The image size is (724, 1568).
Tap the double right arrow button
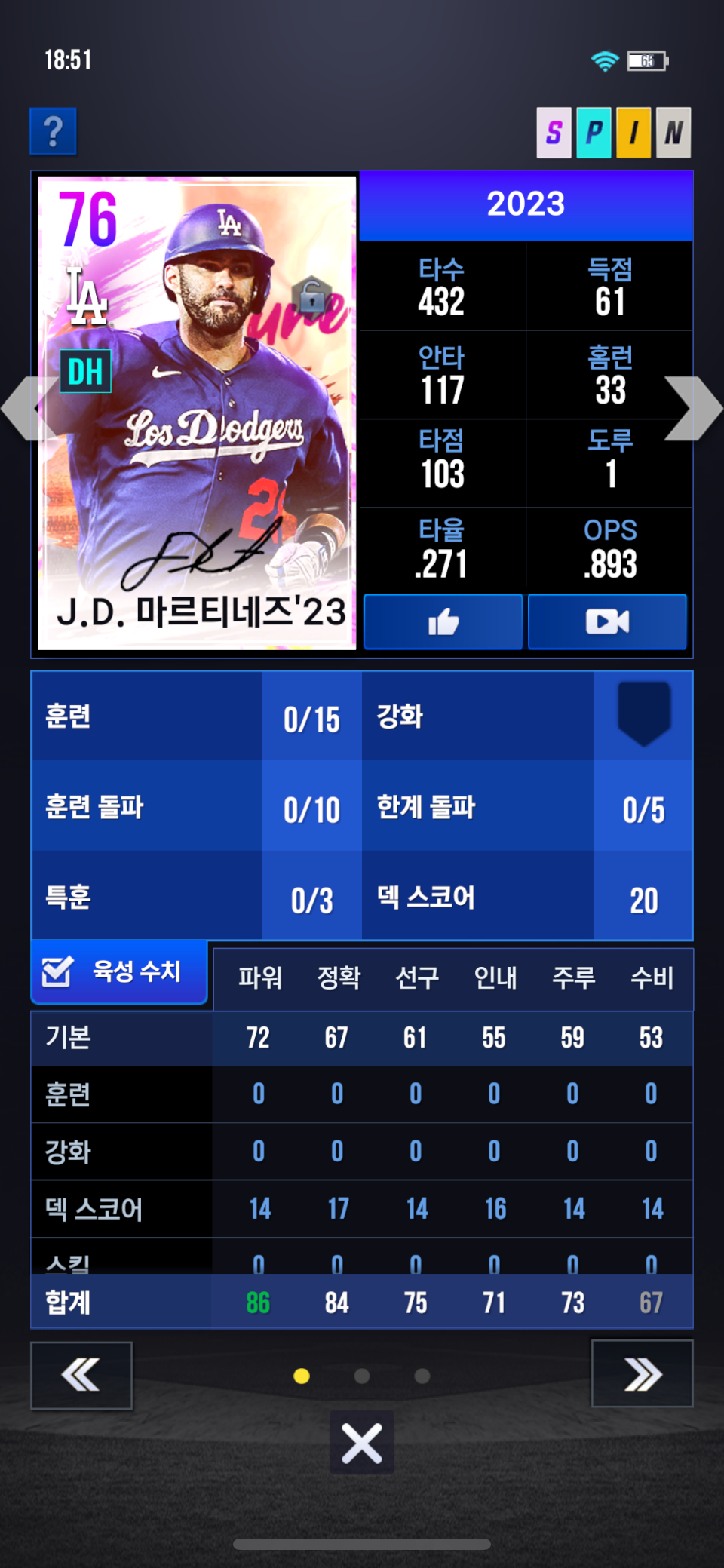pyautogui.click(x=642, y=1374)
